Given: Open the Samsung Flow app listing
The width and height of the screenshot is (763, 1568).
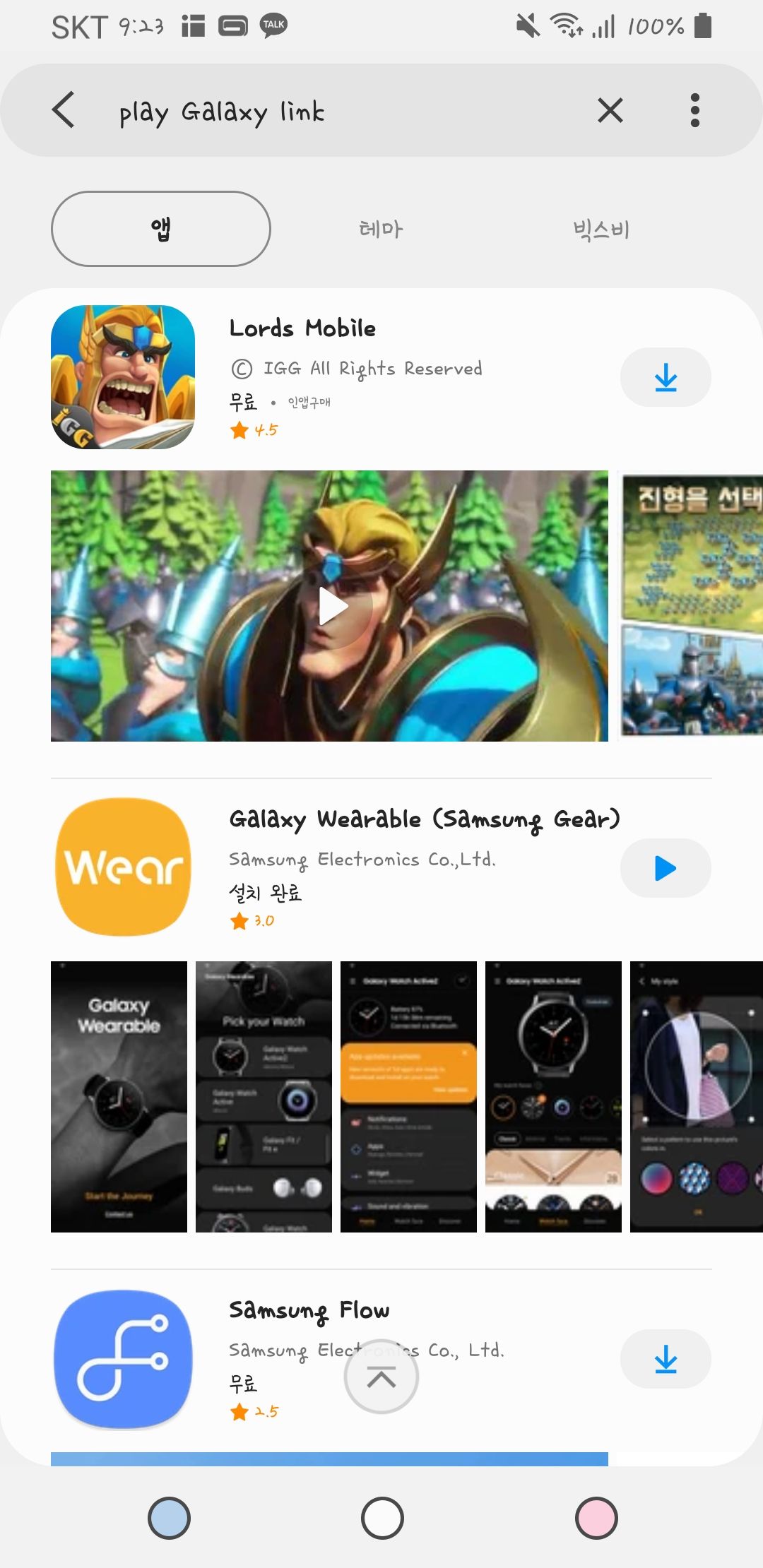Looking at the screenshot, I should [x=309, y=1310].
